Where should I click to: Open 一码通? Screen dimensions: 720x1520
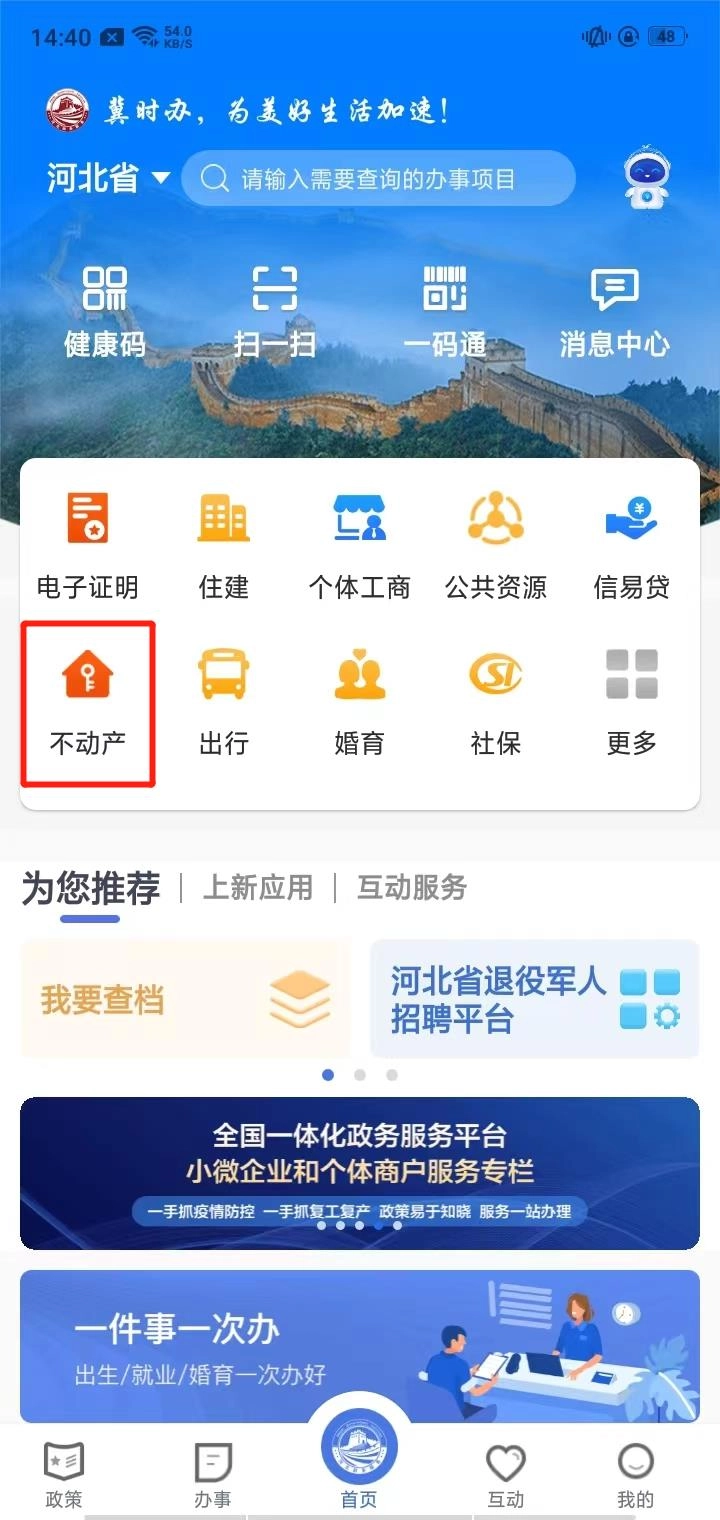tap(445, 311)
